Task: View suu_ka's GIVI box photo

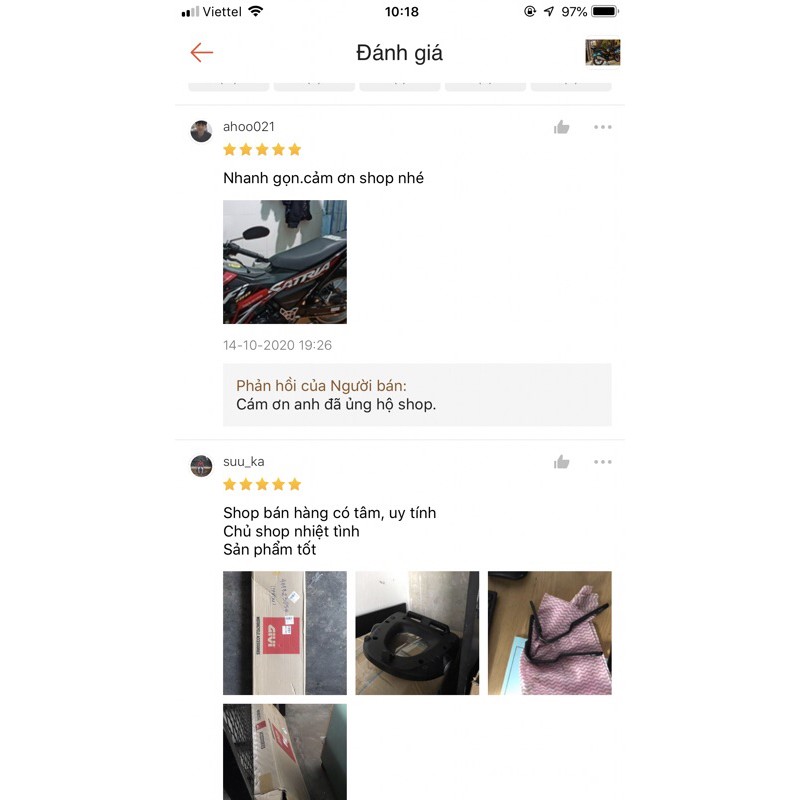Action: click(x=285, y=633)
